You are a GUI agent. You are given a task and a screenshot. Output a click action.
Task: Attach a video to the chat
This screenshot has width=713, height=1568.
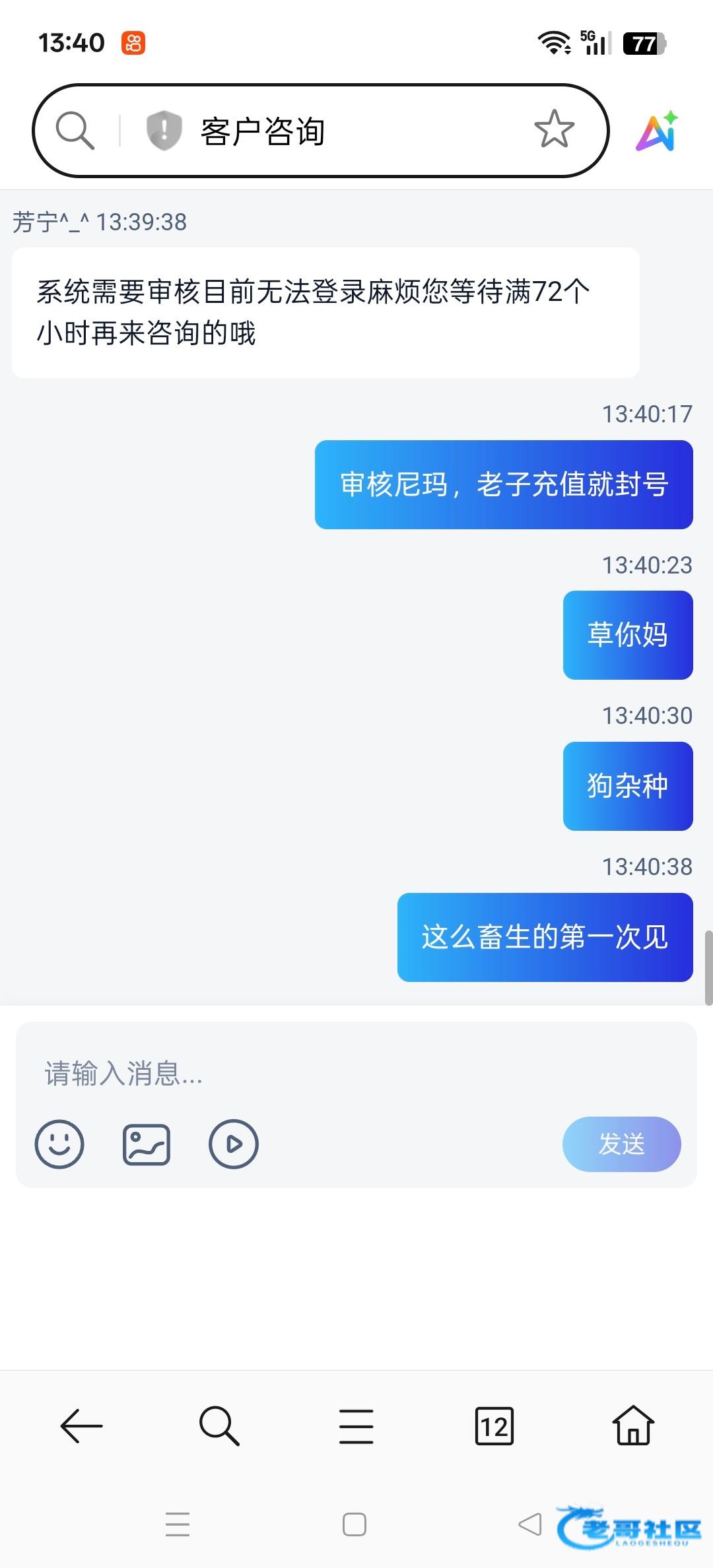(x=234, y=1144)
